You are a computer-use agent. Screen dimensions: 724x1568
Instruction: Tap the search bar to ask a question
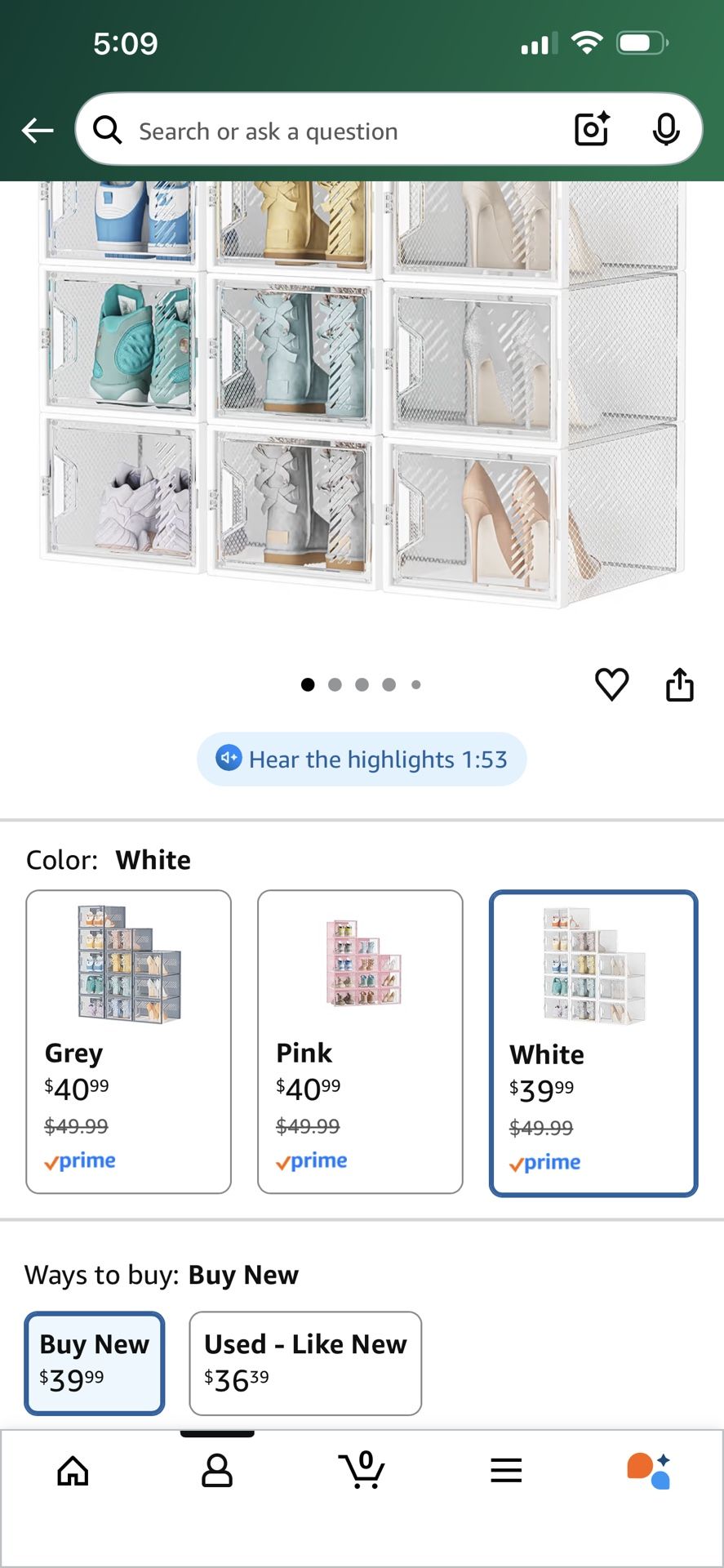pyautogui.click(x=326, y=130)
